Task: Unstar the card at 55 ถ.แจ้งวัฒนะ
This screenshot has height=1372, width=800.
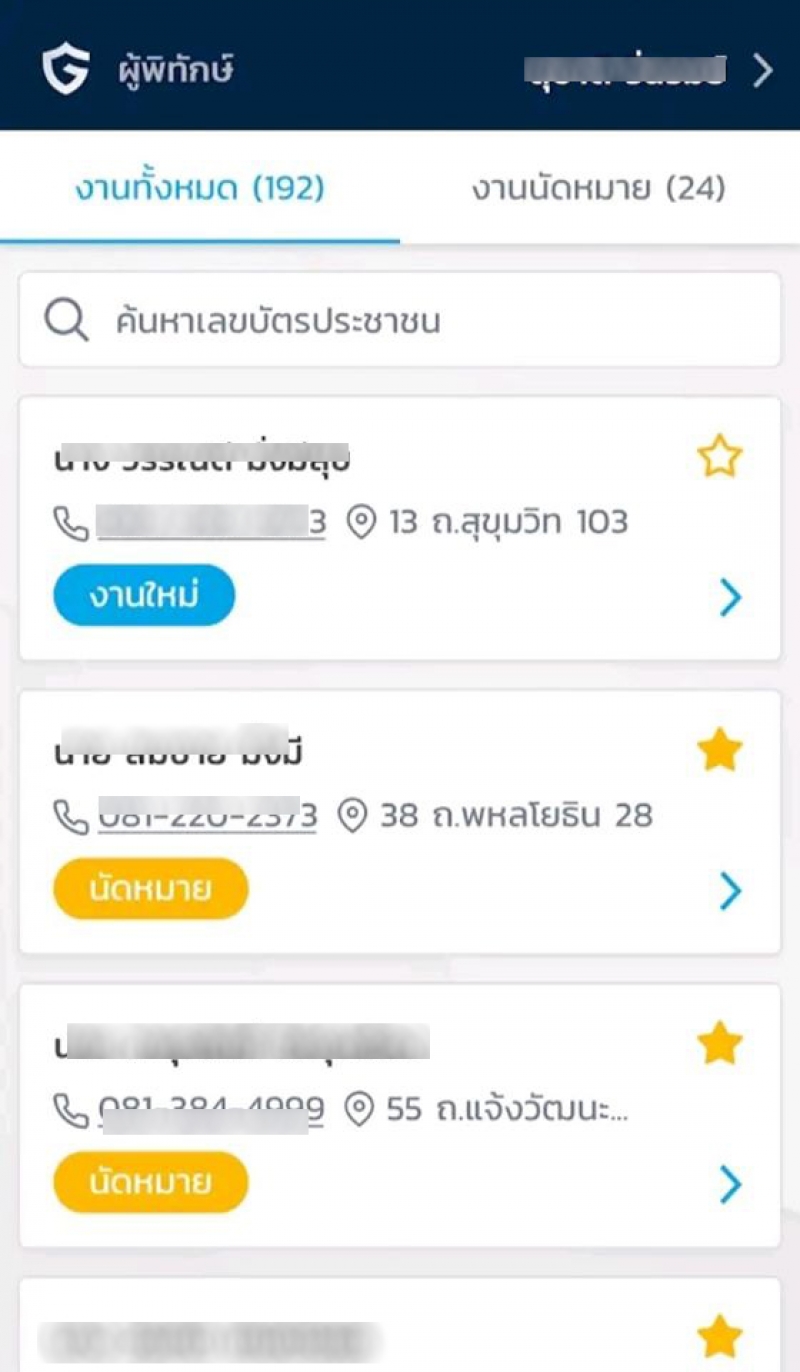Action: [719, 1044]
